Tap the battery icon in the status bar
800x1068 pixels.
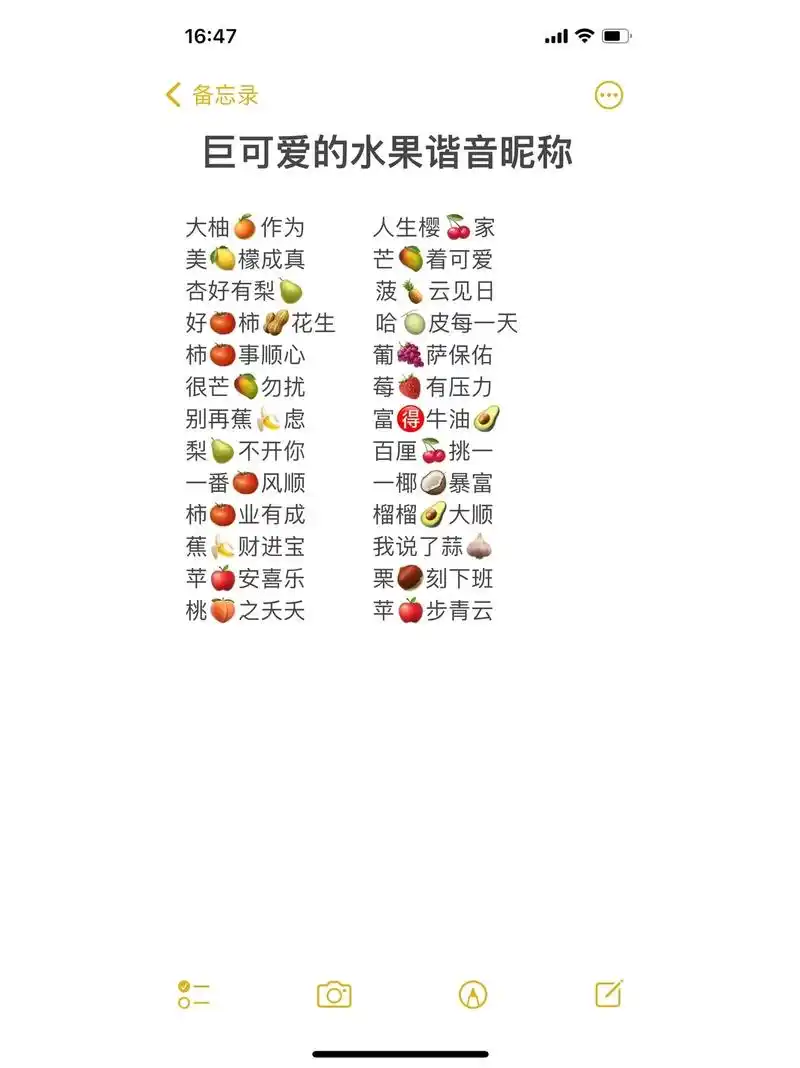click(x=618, y=34)
